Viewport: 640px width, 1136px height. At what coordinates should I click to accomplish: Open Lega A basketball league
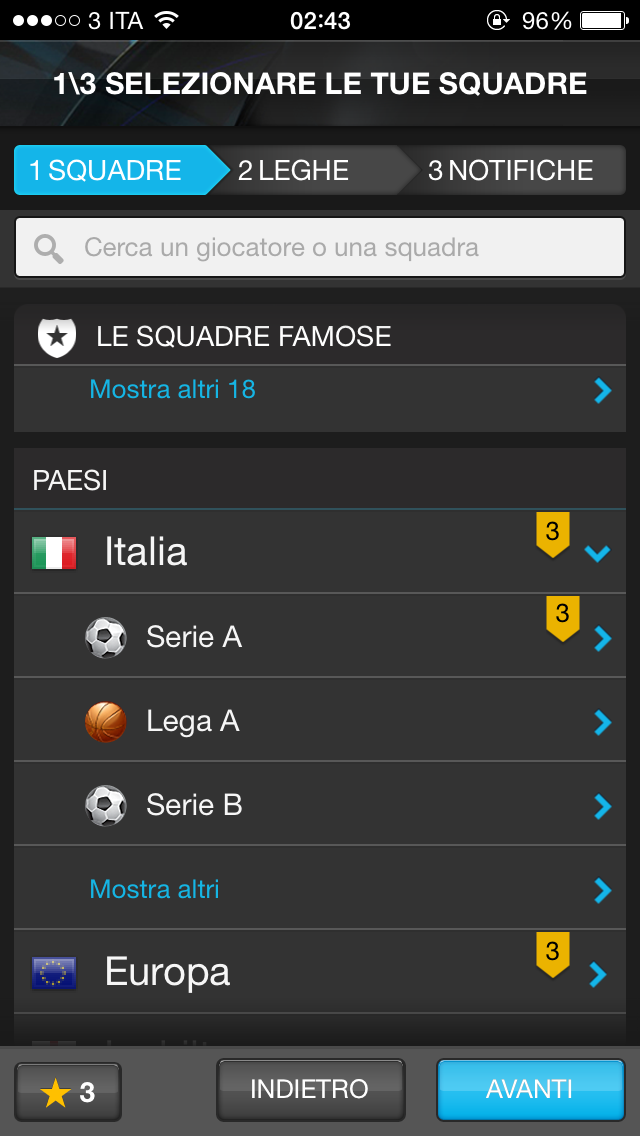(320, 721)
